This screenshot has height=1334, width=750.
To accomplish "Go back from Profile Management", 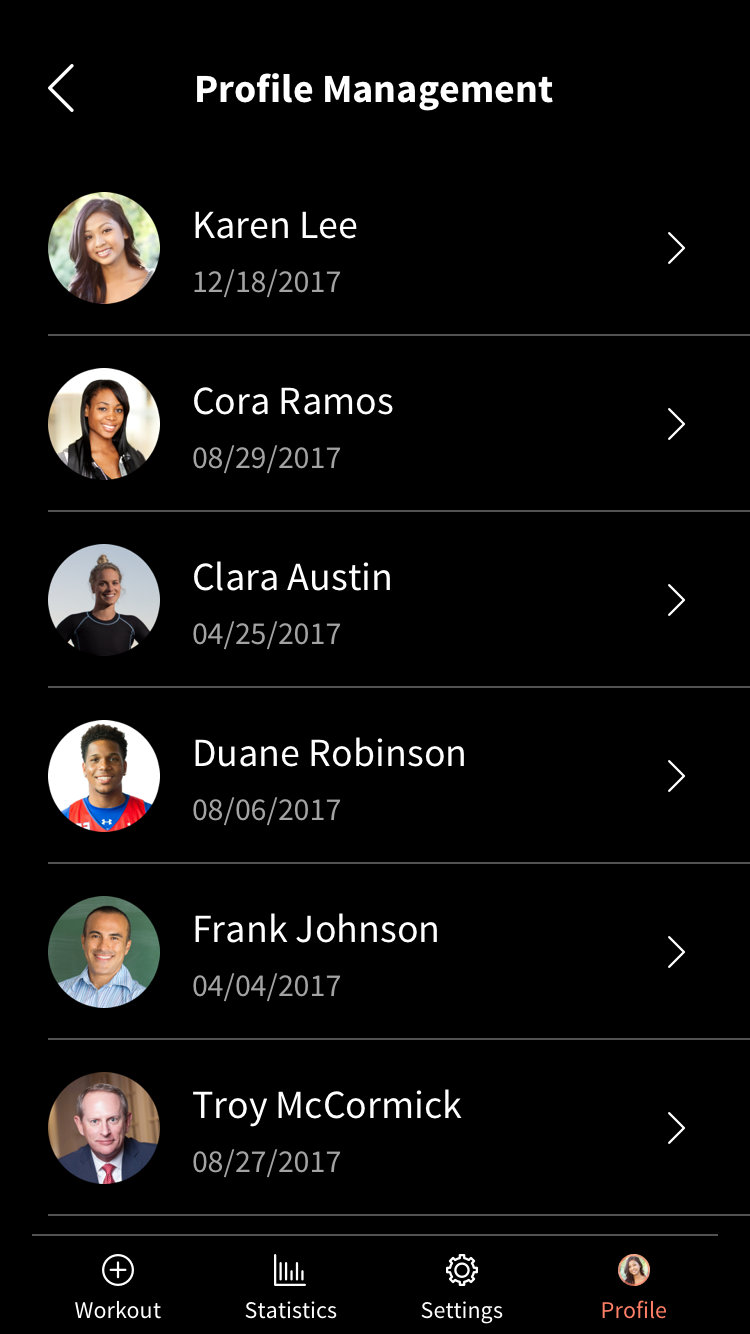I will click(x=61, y=88).
